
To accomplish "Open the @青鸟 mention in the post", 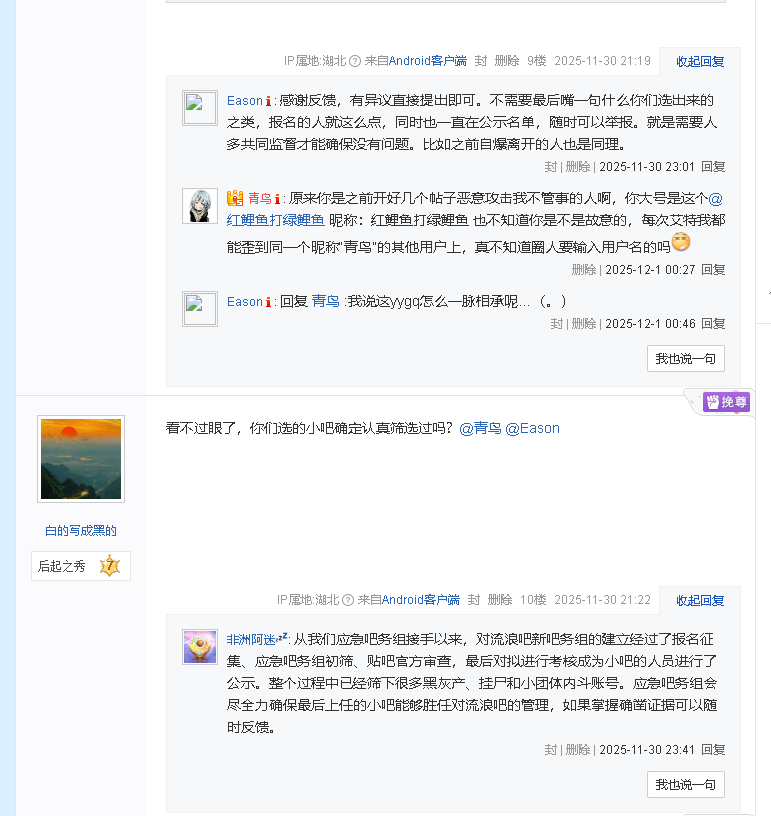I will [480, 428].
